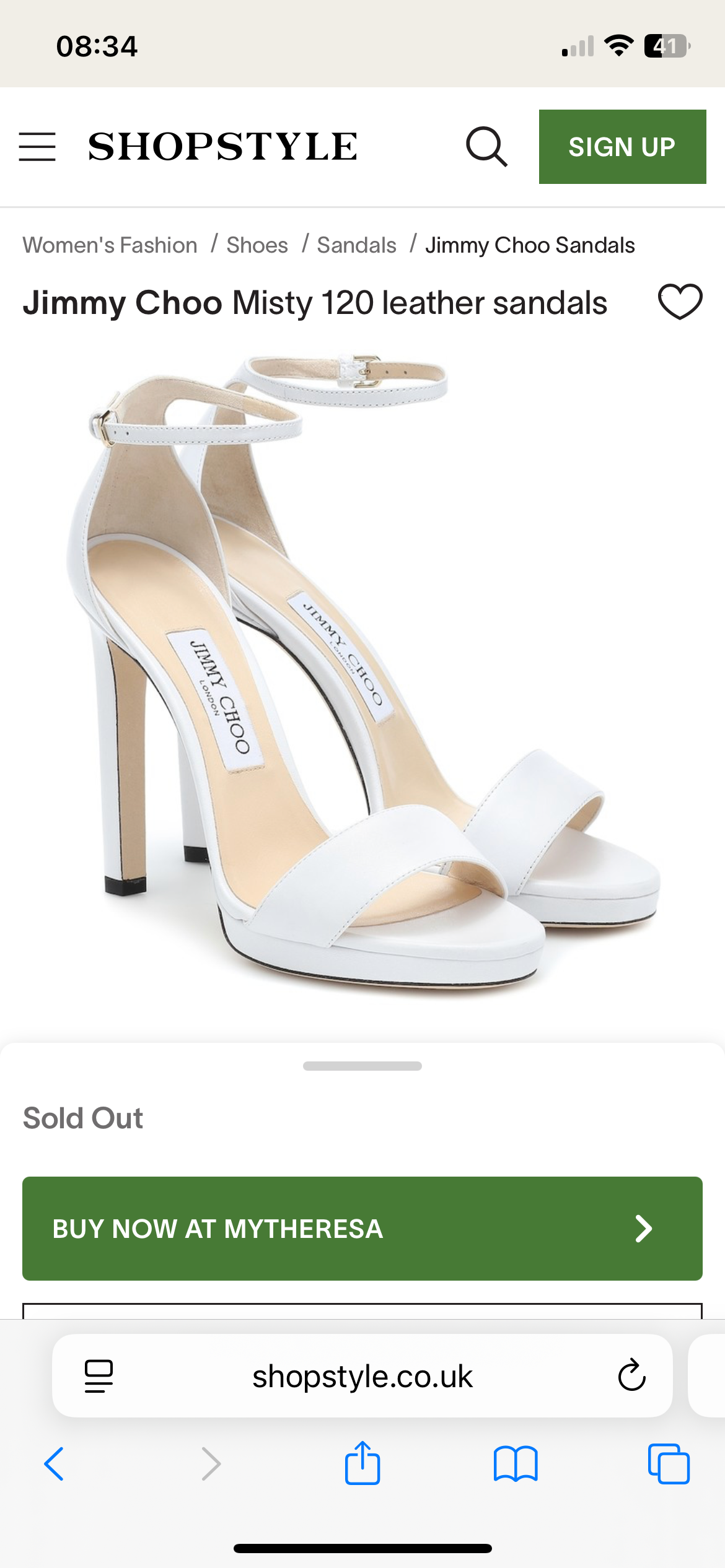725x1568 pixels.
Task: Open the Shoes breadcrumb link
Action: pyautogui.click(x=257, y=245)
